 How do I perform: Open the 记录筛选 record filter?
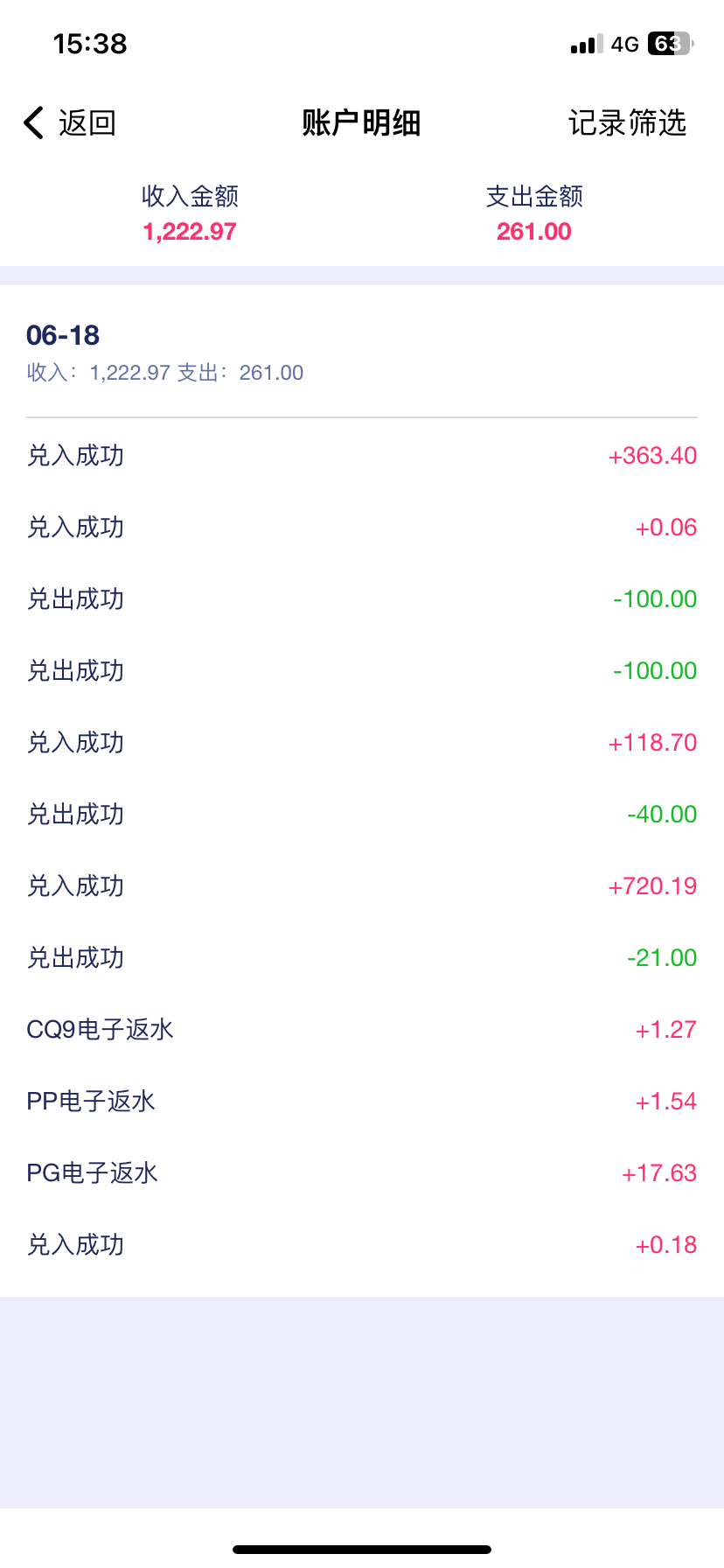click(627, 123)
